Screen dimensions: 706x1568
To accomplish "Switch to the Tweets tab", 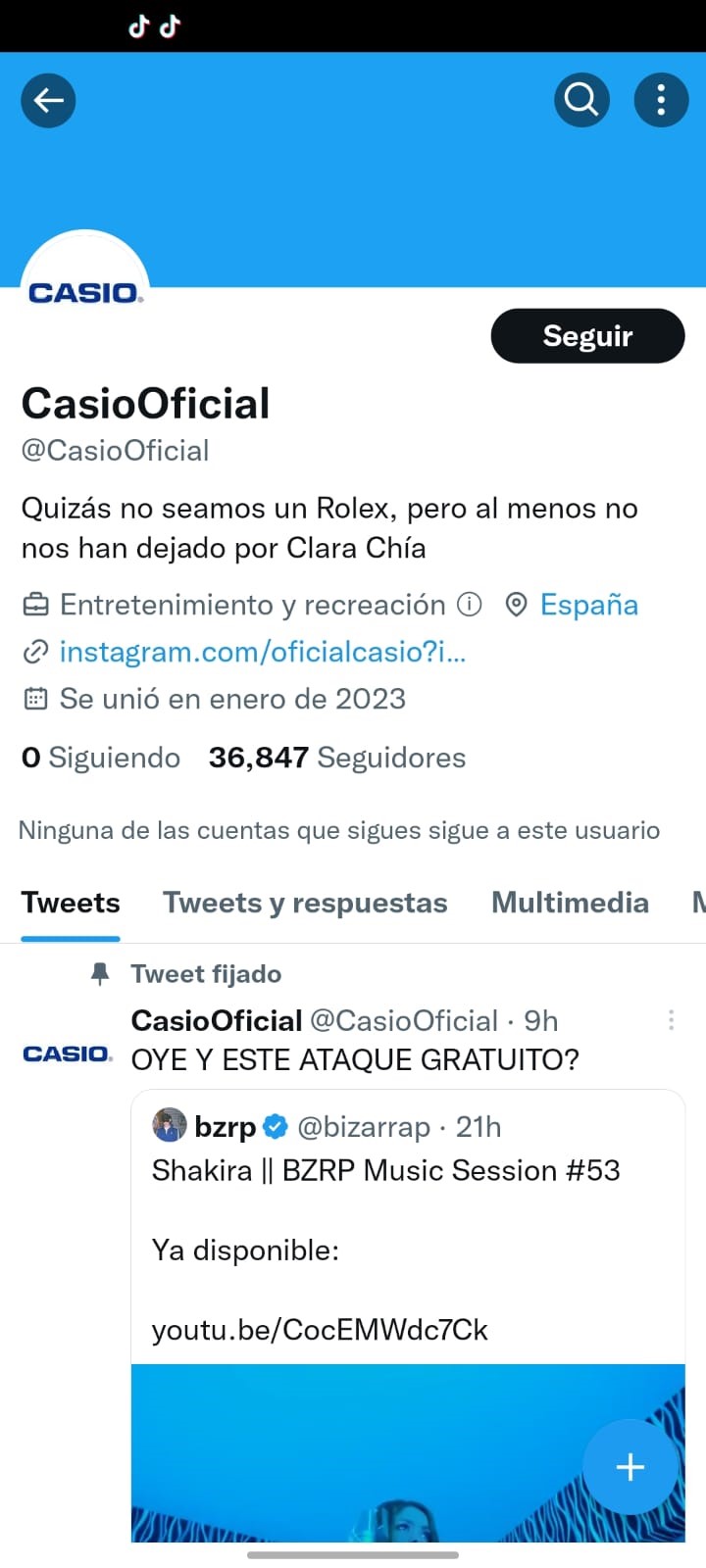I will 71,903.
